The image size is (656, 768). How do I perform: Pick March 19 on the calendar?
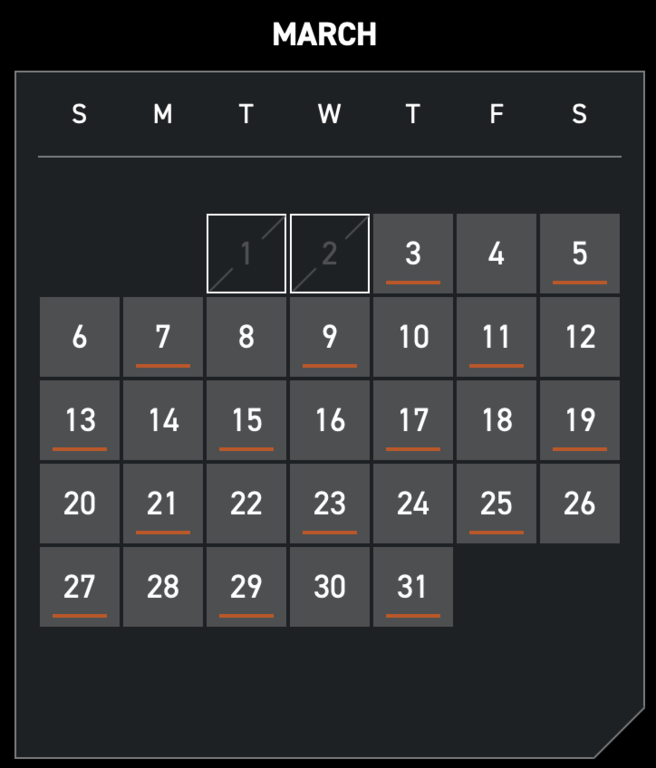580,420
